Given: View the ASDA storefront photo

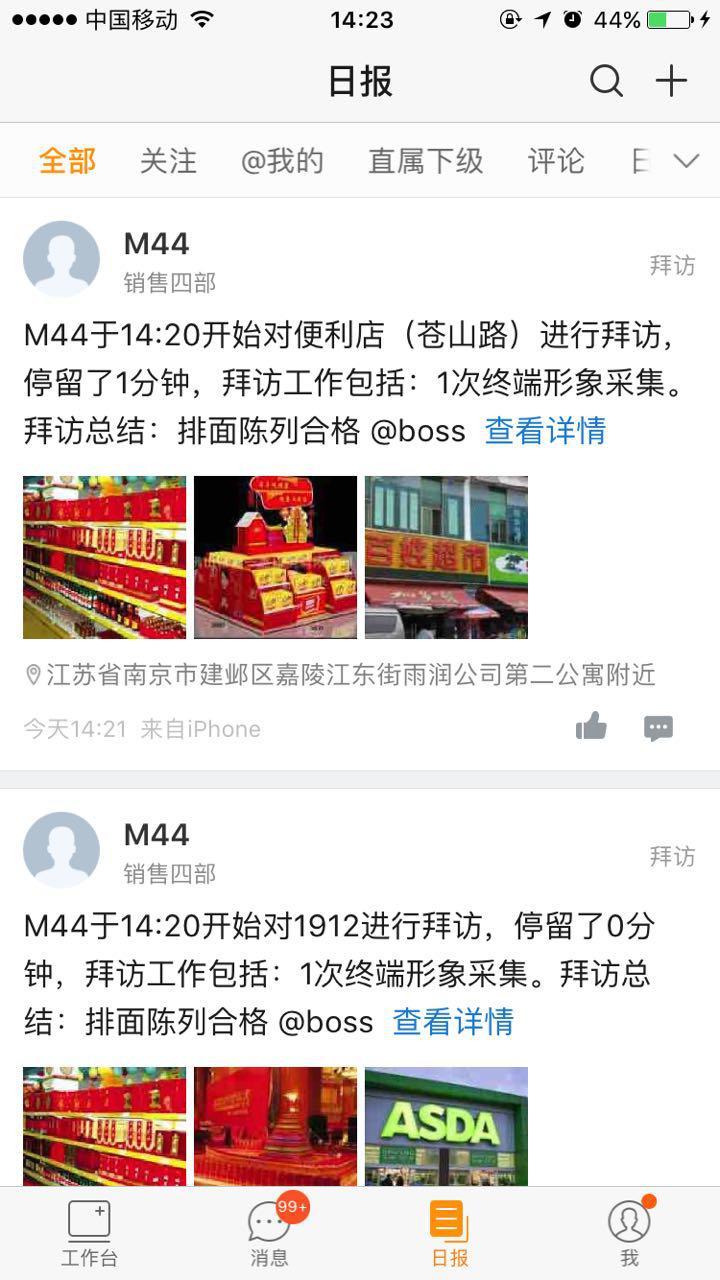Looking at the screenshot, I should point(446,1126).
